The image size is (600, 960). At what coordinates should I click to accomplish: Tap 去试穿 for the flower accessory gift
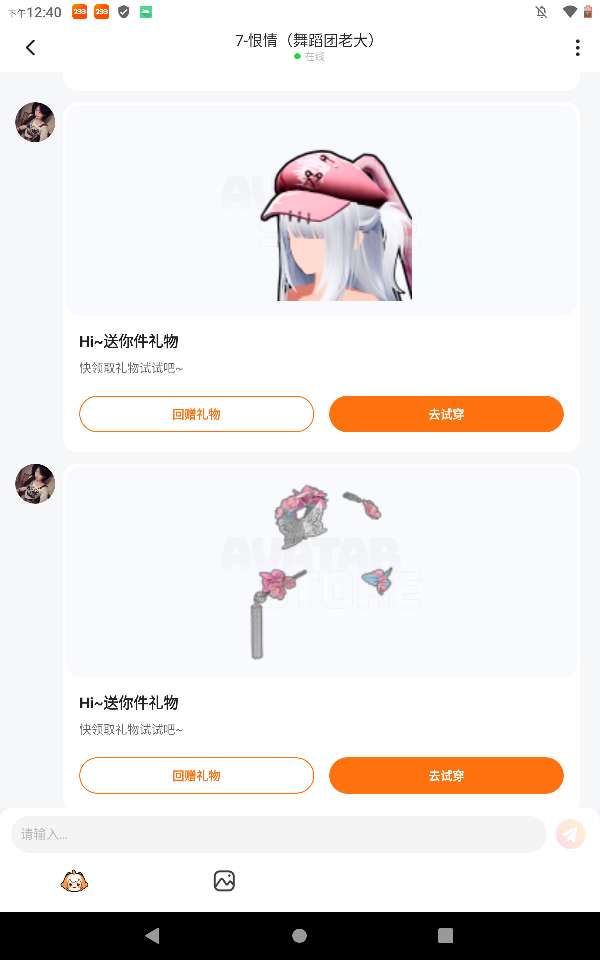click(446, 775)
